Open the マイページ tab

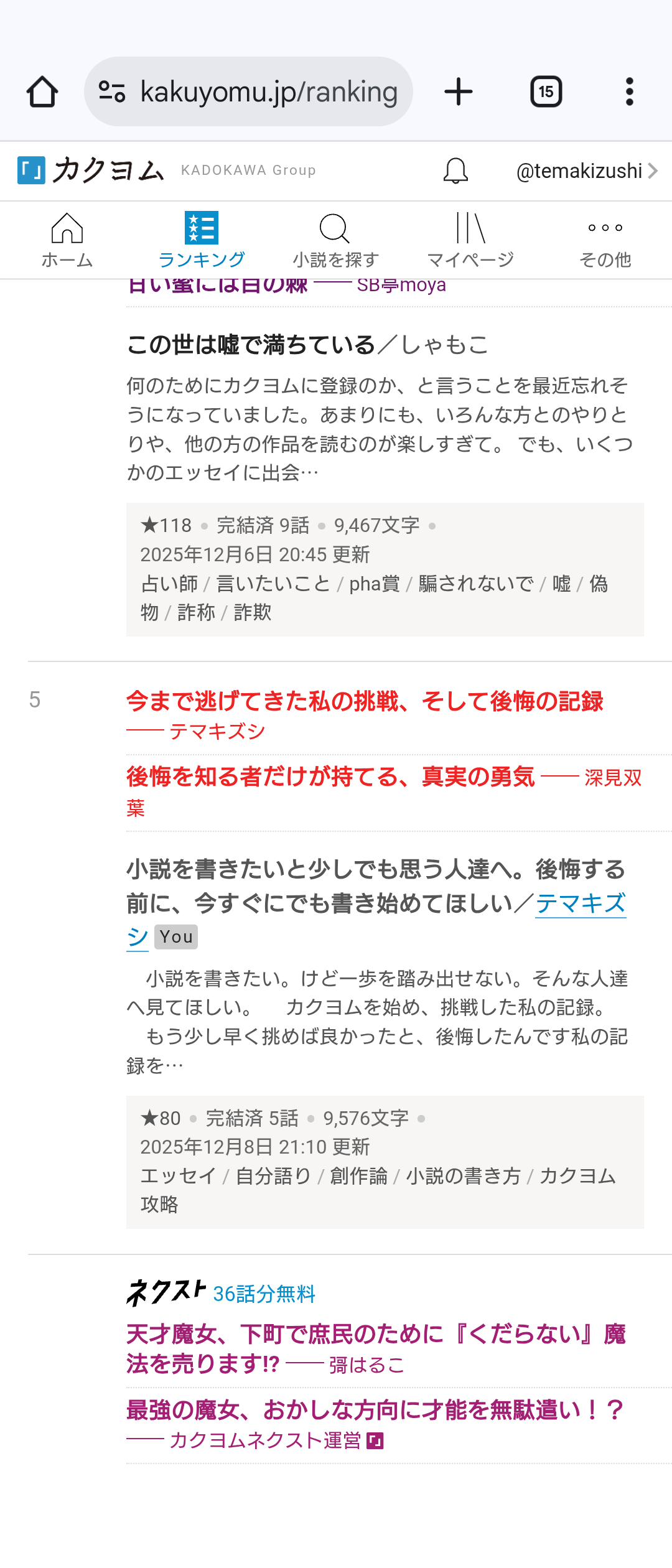[x=470, y=240]
